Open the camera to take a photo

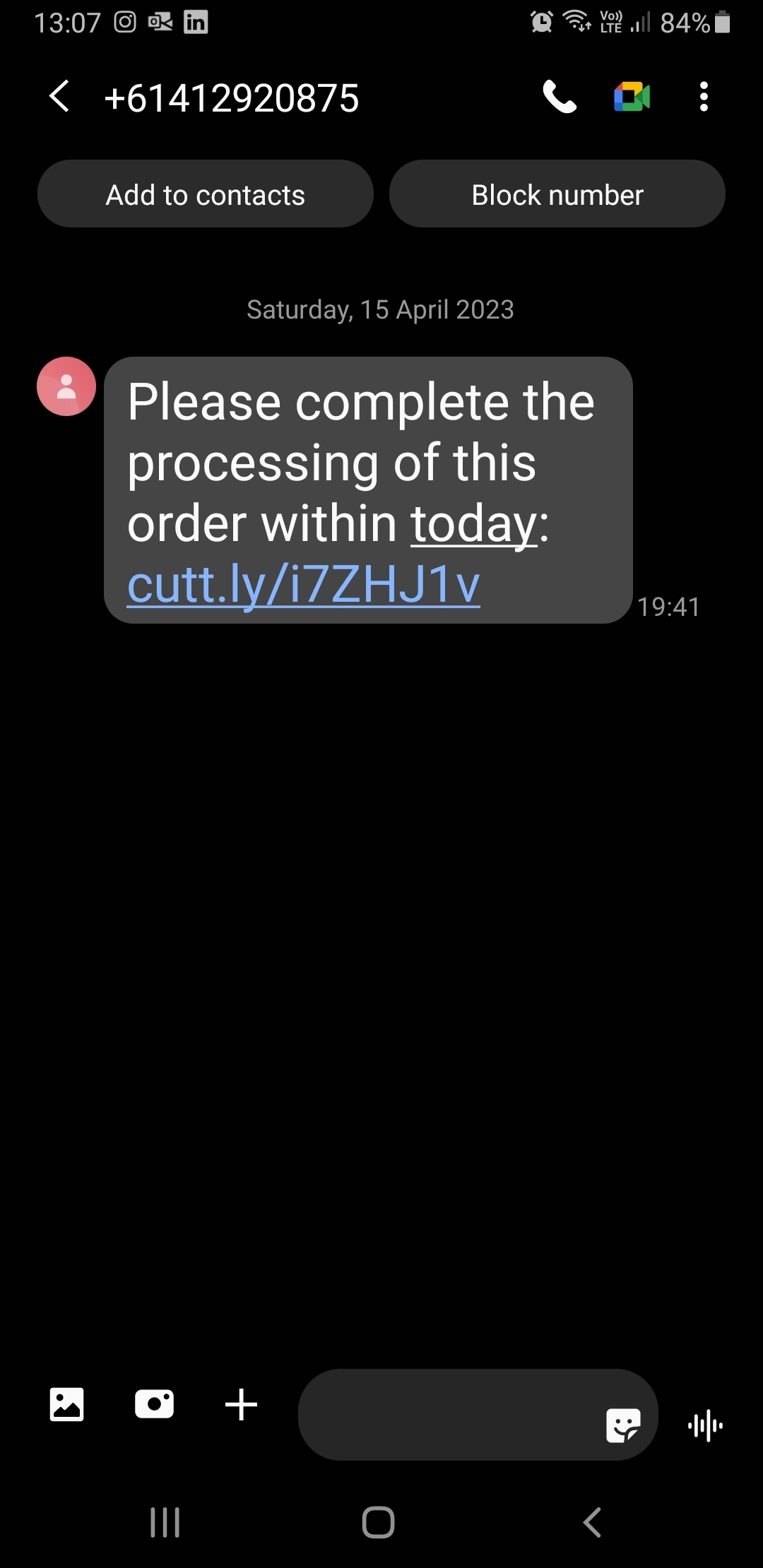point(154,1404)
